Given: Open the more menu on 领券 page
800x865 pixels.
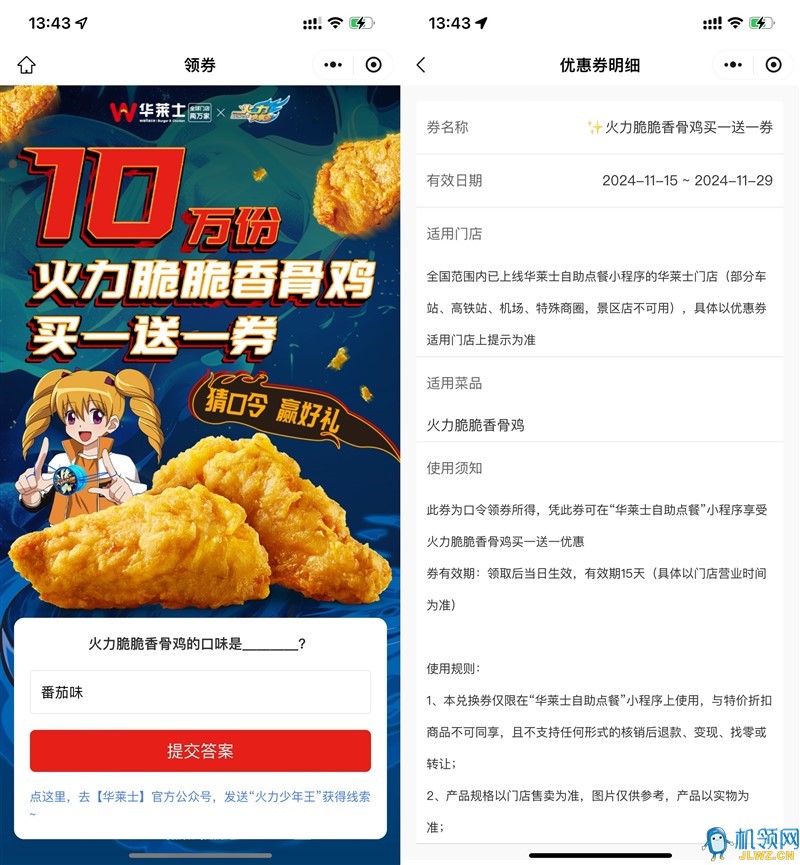Looking at the screenshot, I should tap(333, 65).
